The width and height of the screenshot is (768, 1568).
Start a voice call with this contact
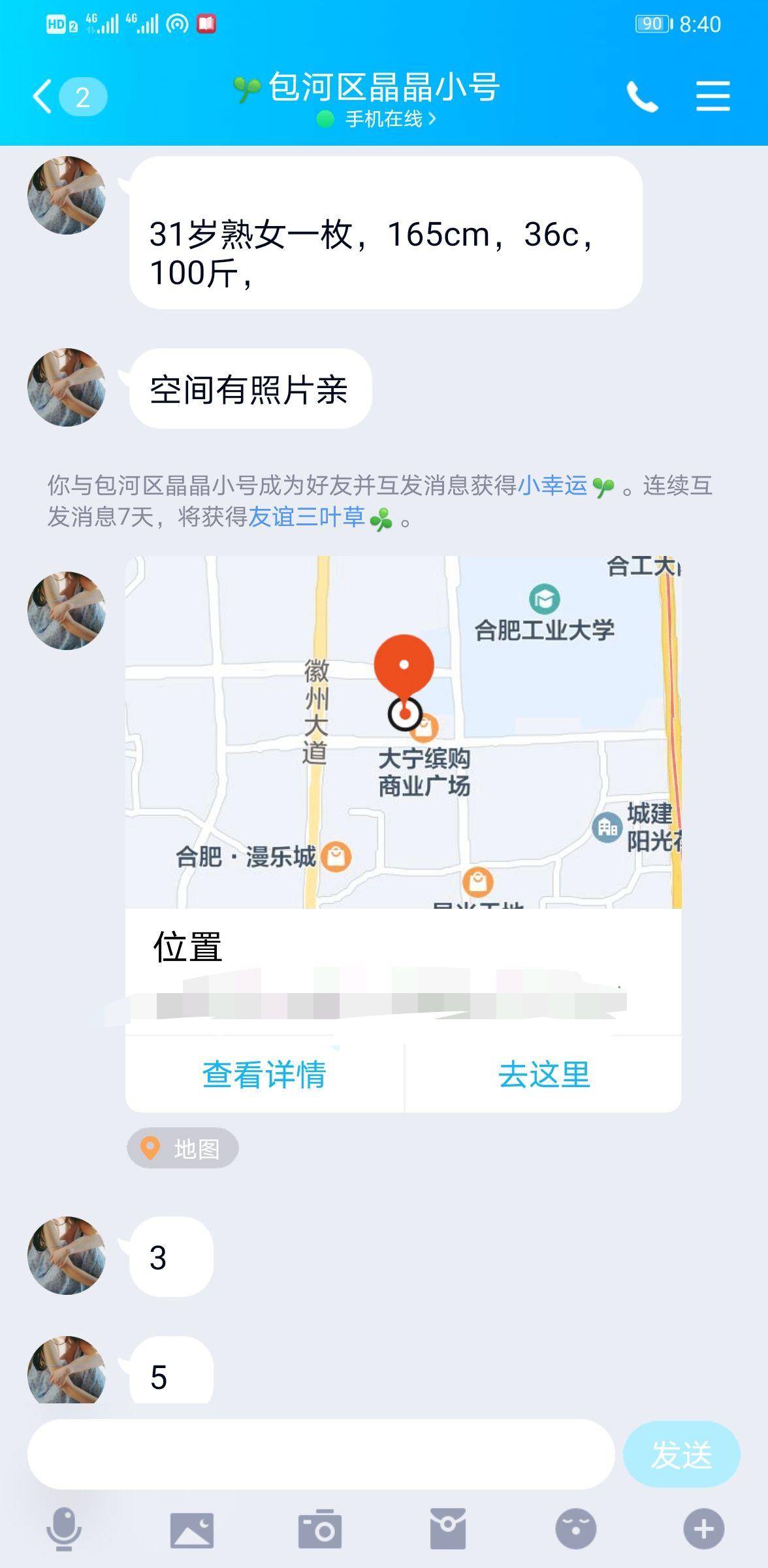tap(642, 97)
